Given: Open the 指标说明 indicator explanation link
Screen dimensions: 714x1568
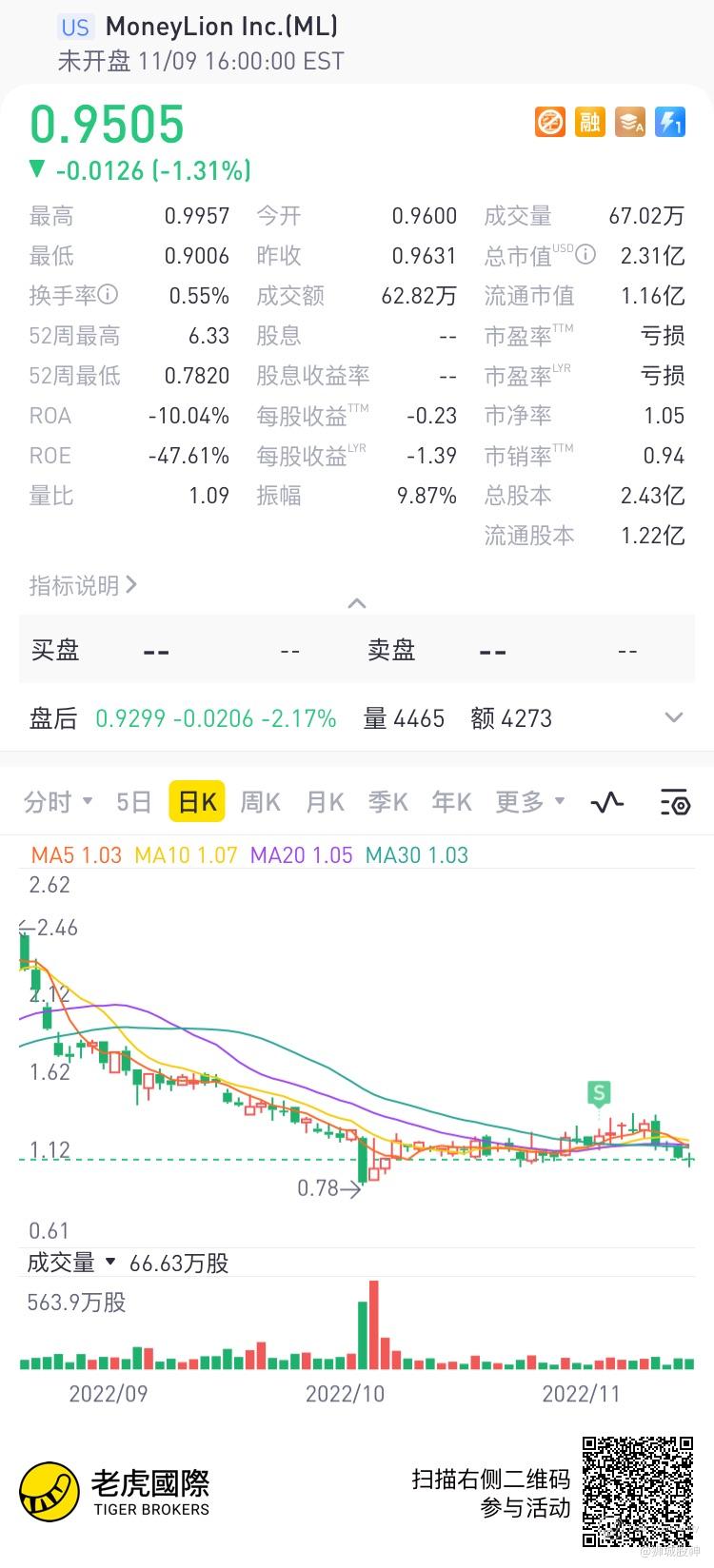Looking at the screenshot, I should pos(83,585).
